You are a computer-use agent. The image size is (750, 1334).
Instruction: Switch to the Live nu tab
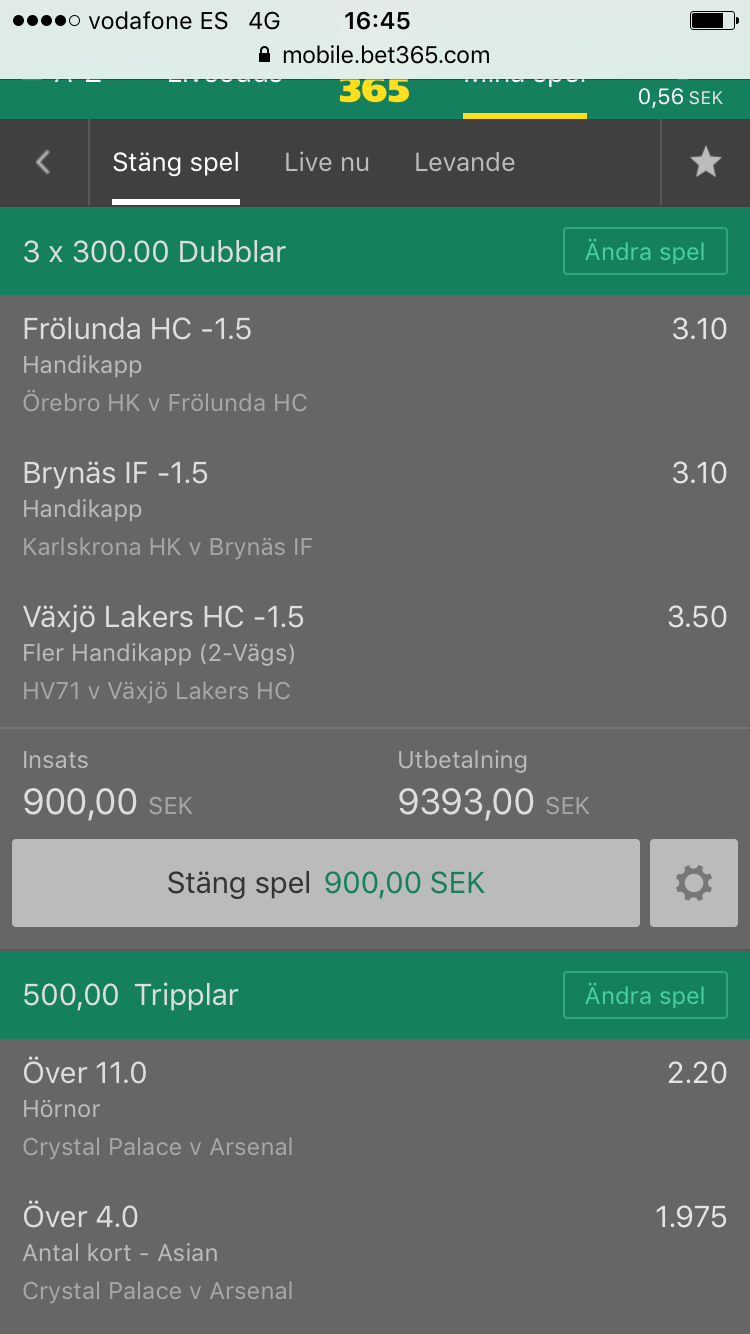tap(327, 163)
